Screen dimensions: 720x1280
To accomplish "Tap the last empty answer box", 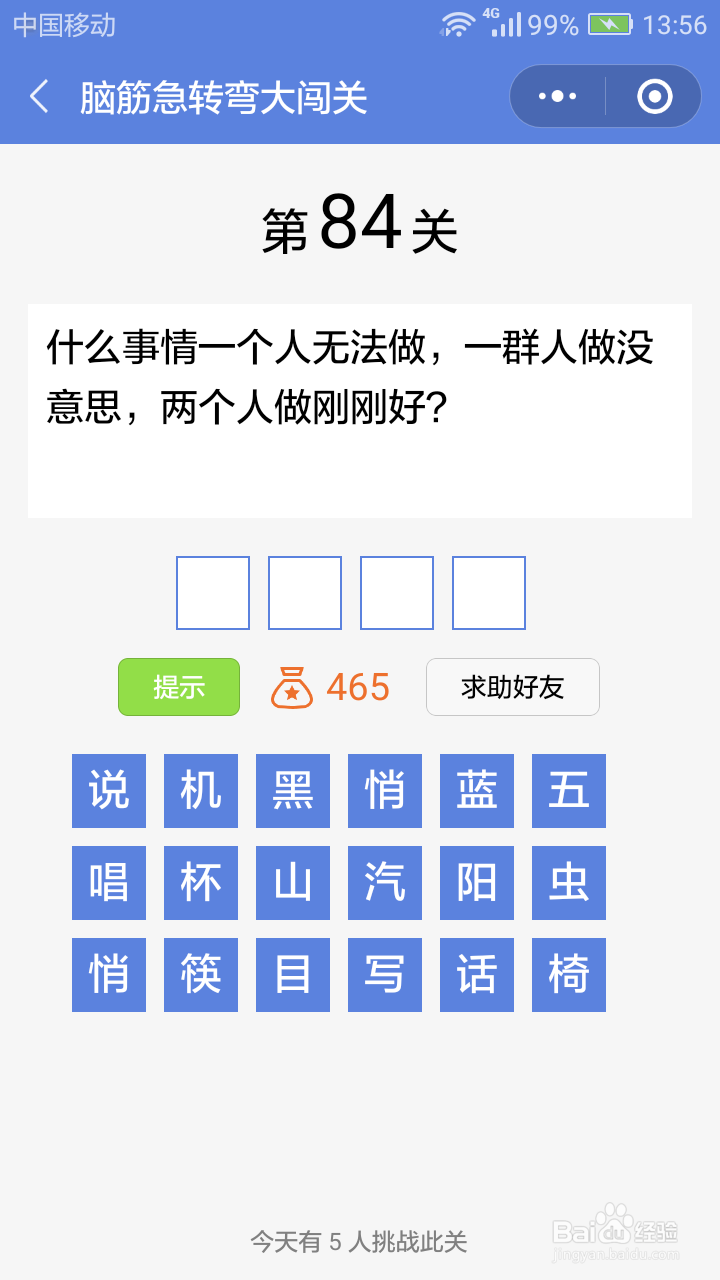I will [488, 593].
